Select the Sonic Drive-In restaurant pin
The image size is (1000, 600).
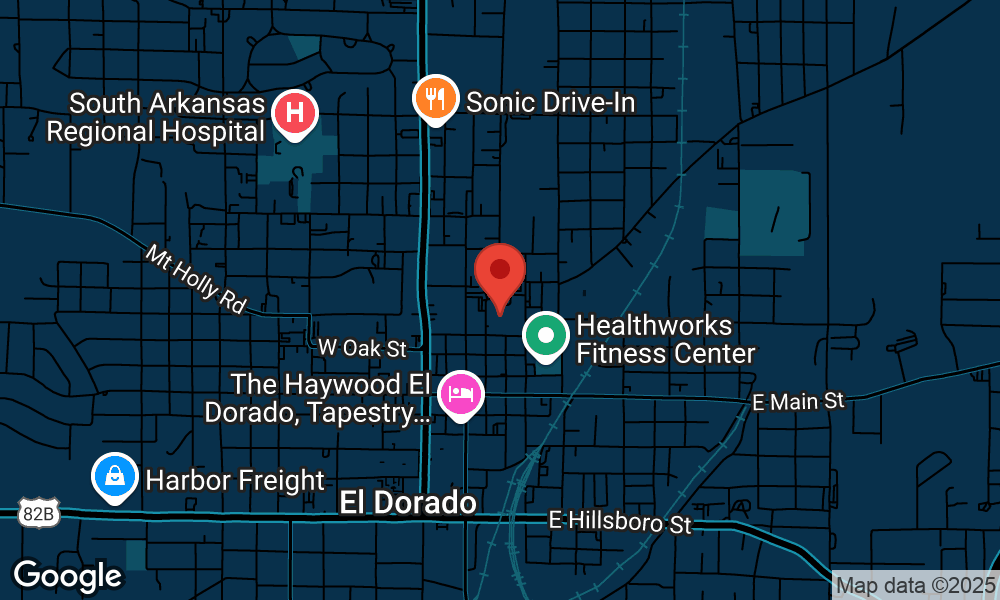(x=435, y=98)
